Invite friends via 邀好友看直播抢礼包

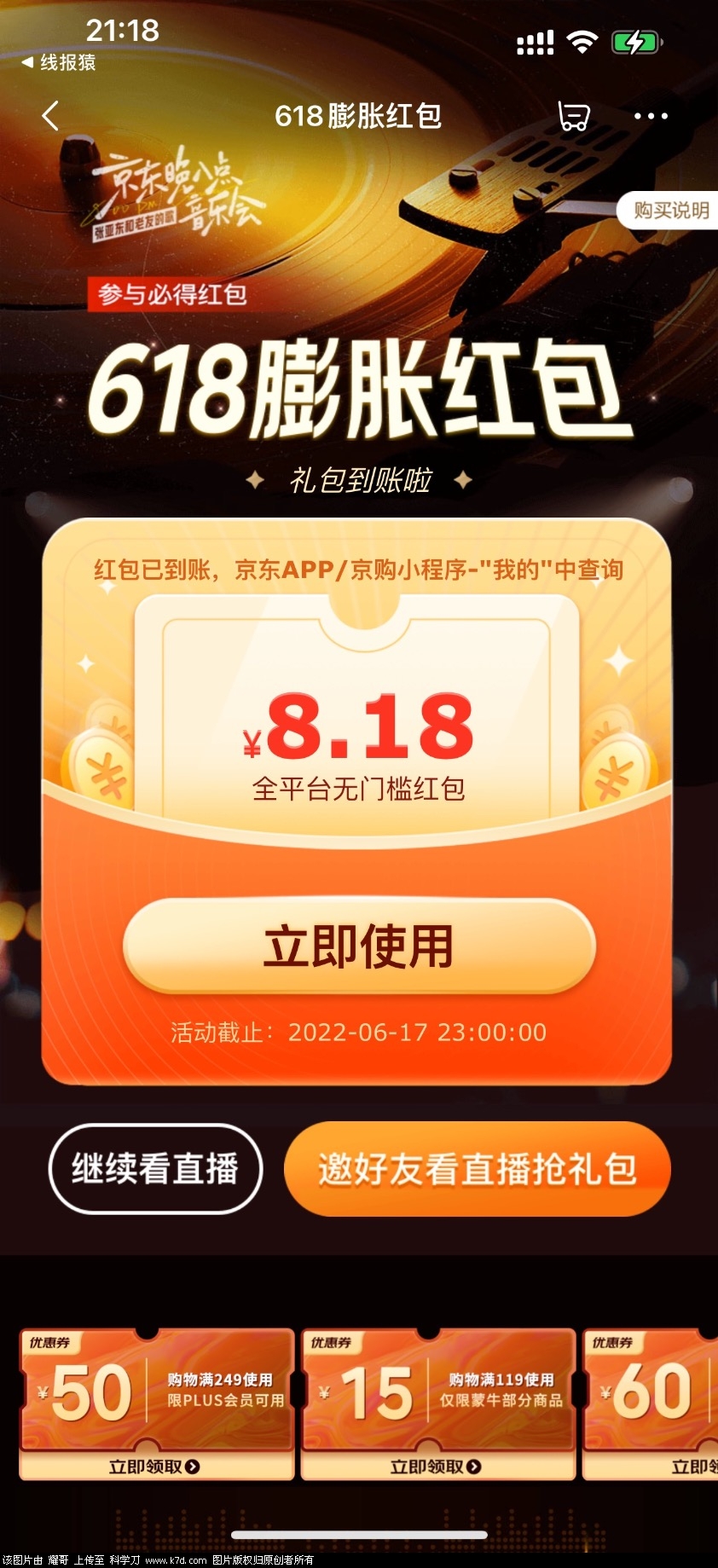(x=477, y=1169)
